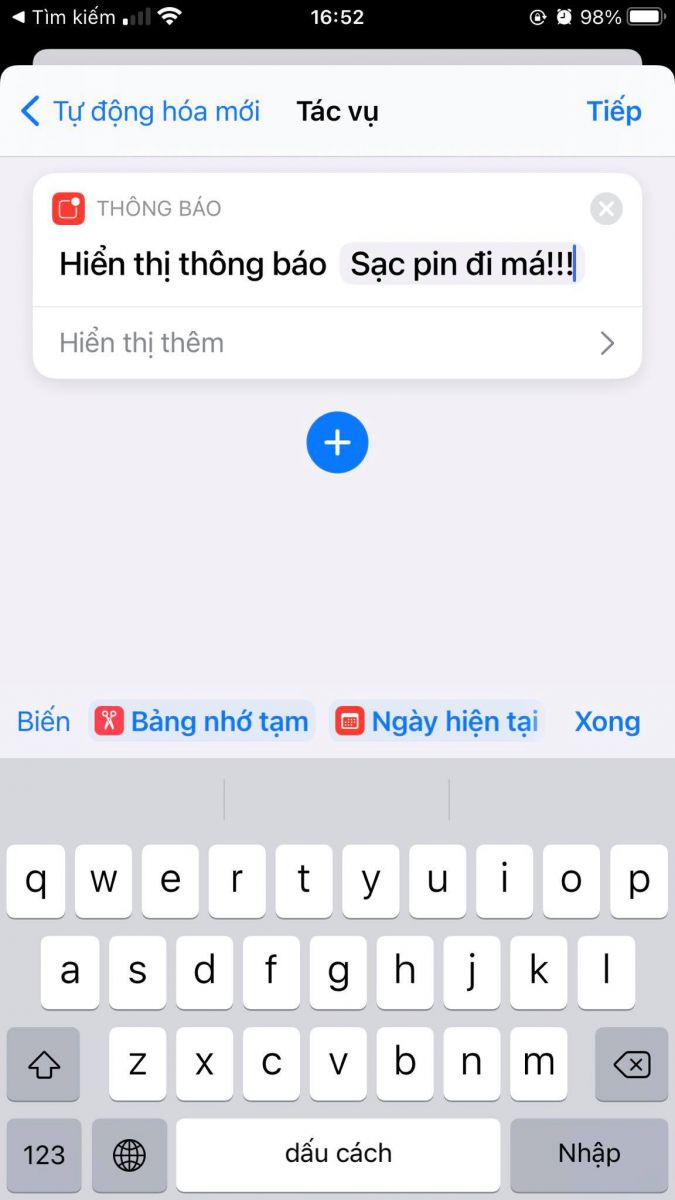Insert Ngày hiện tại variable
The image size is (675, 1200).
pos(437,721)
